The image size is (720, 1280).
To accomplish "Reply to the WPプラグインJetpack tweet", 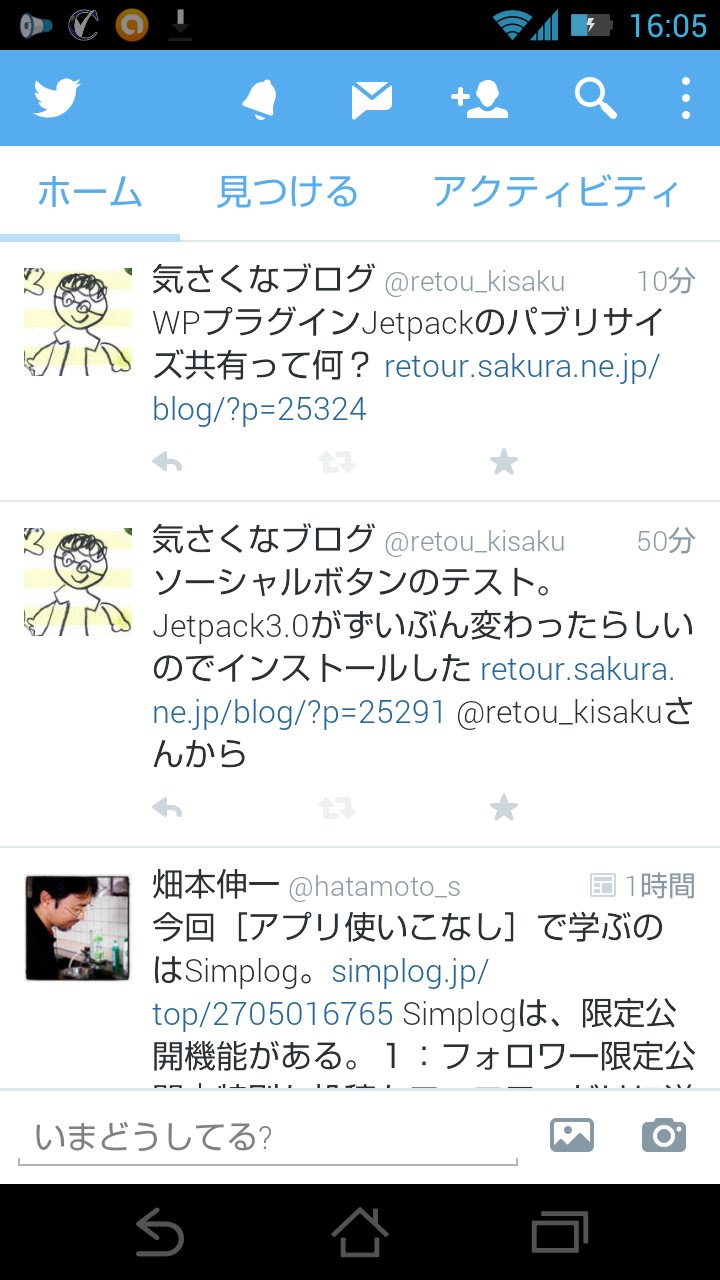I will [168, 462].
